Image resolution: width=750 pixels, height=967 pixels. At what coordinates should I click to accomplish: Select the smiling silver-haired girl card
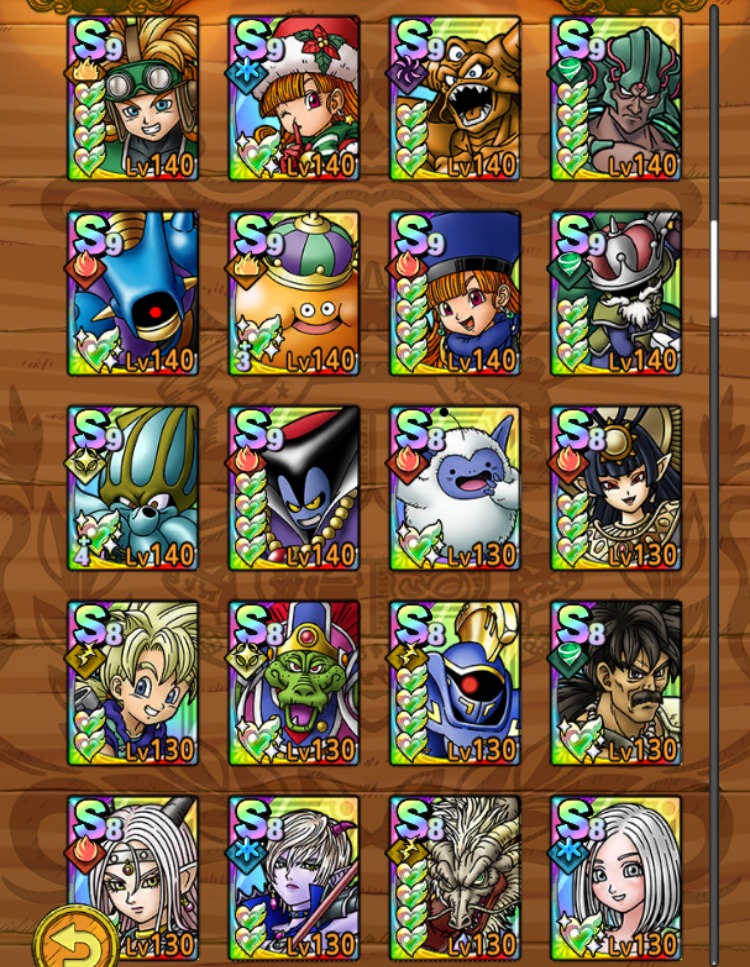click(x=616, y=878)
